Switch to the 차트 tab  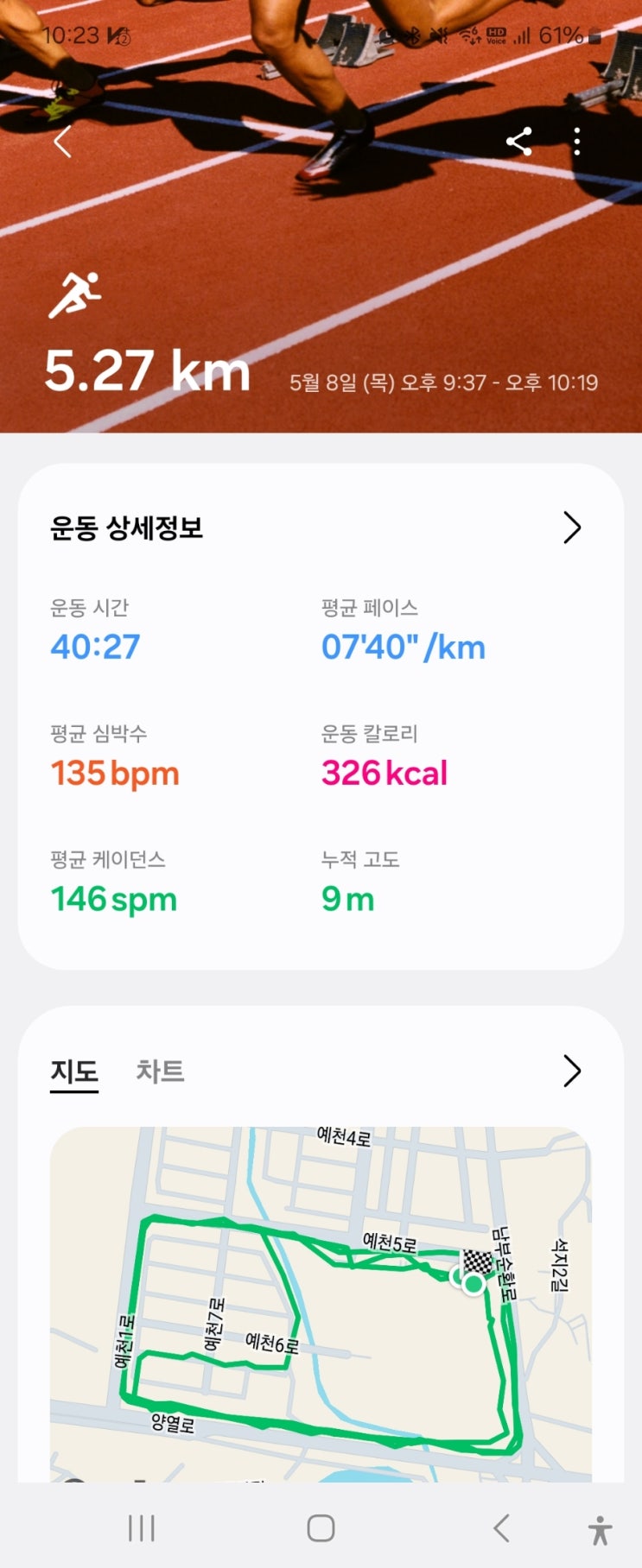pyautogui.click(x=160, y=1071)
